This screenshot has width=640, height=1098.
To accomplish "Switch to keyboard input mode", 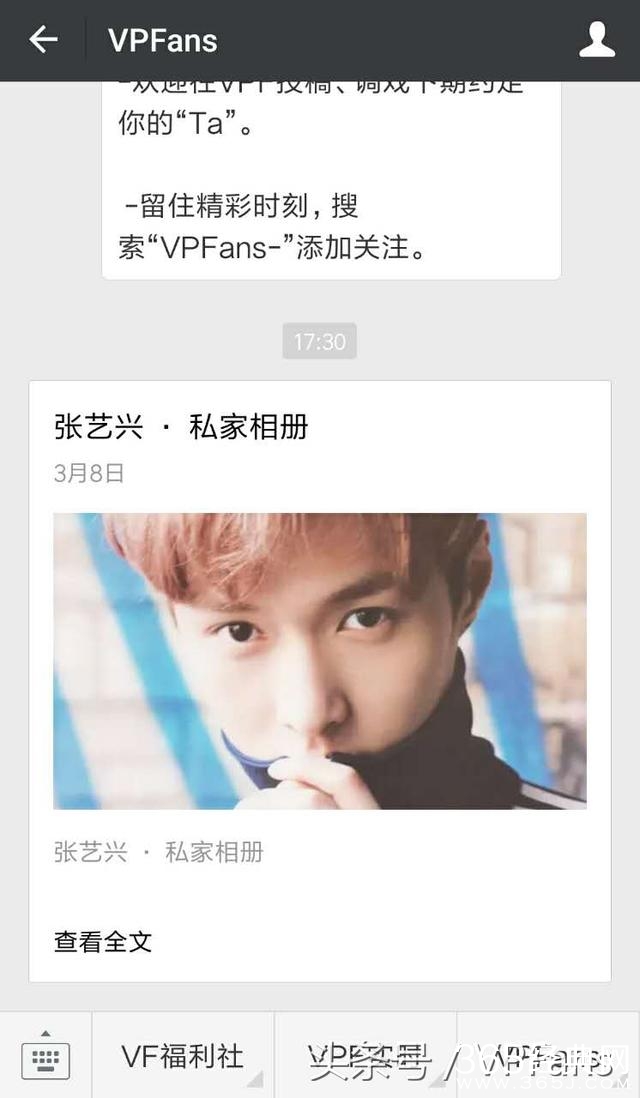I will point(46,1058).
